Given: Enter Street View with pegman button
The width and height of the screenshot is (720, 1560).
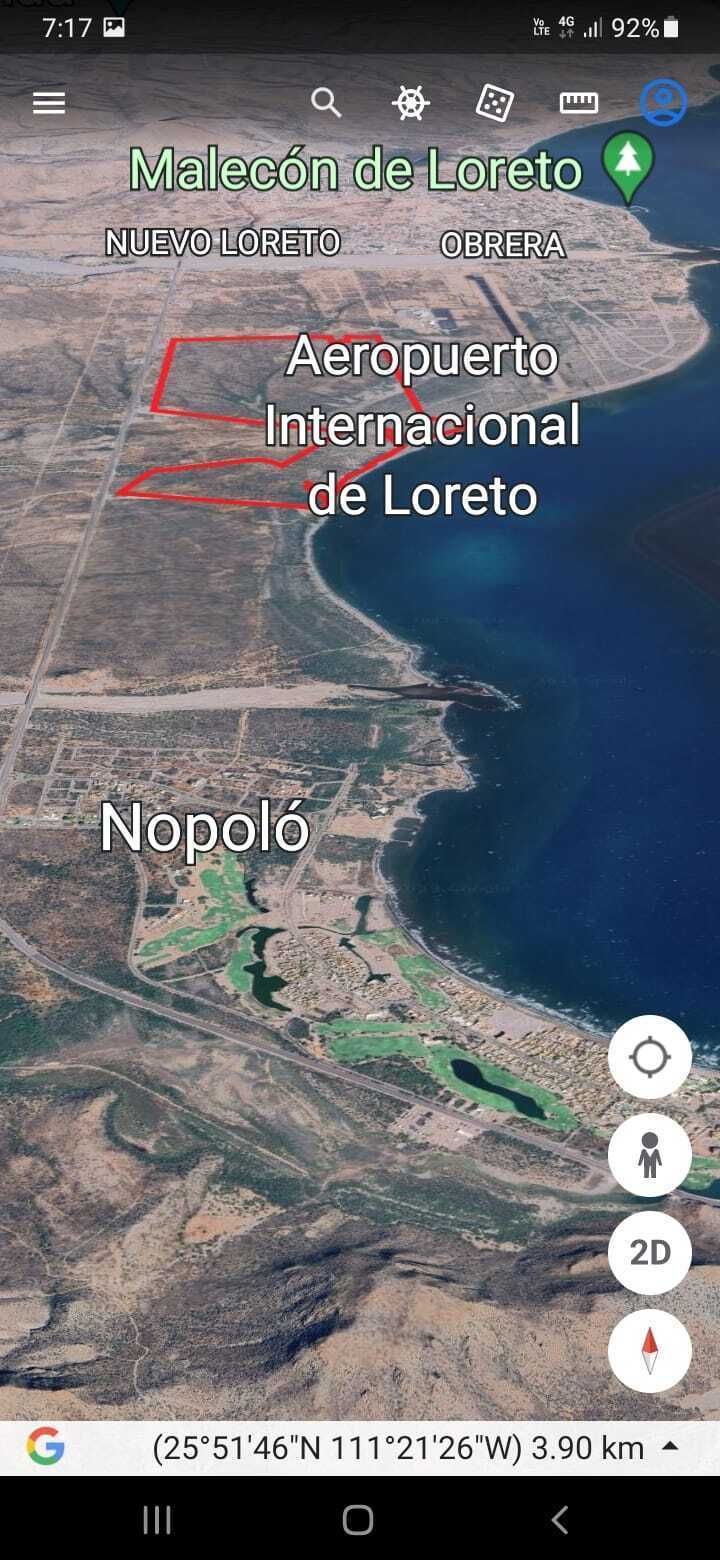Looking at the screenshot, I should click(650, 1155).
